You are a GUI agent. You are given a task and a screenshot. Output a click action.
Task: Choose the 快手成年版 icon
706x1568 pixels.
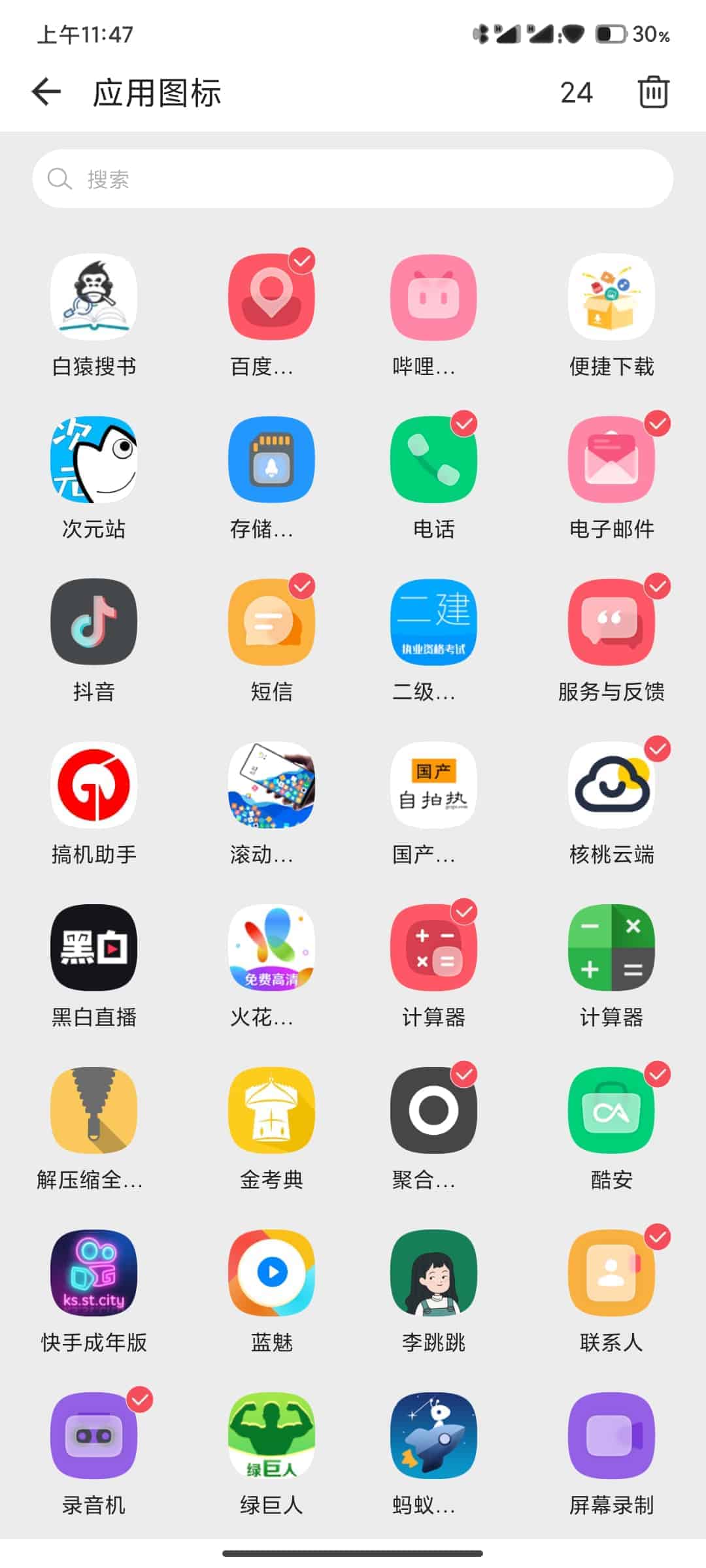pyautogui.click(x=93, y=1273)
